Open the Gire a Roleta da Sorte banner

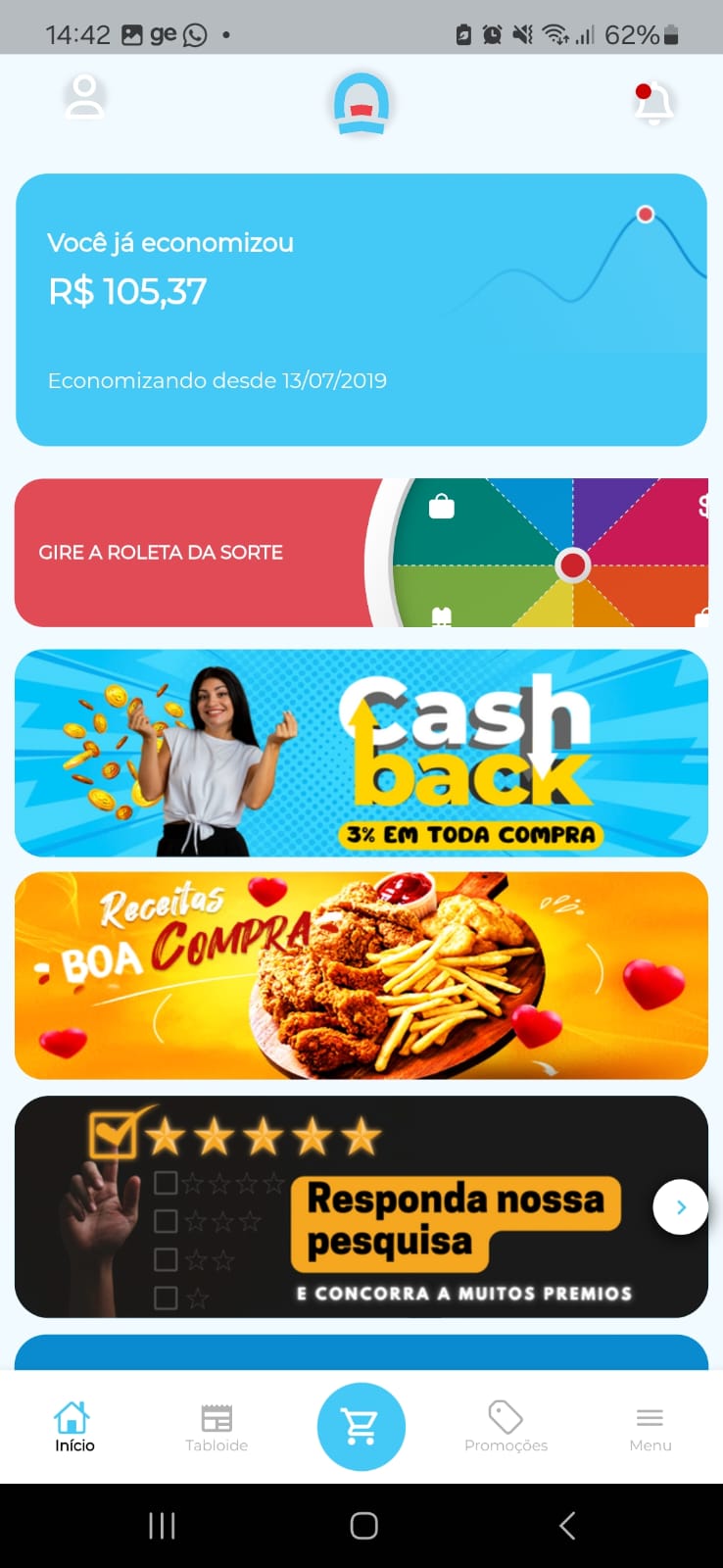coord(361,553)
